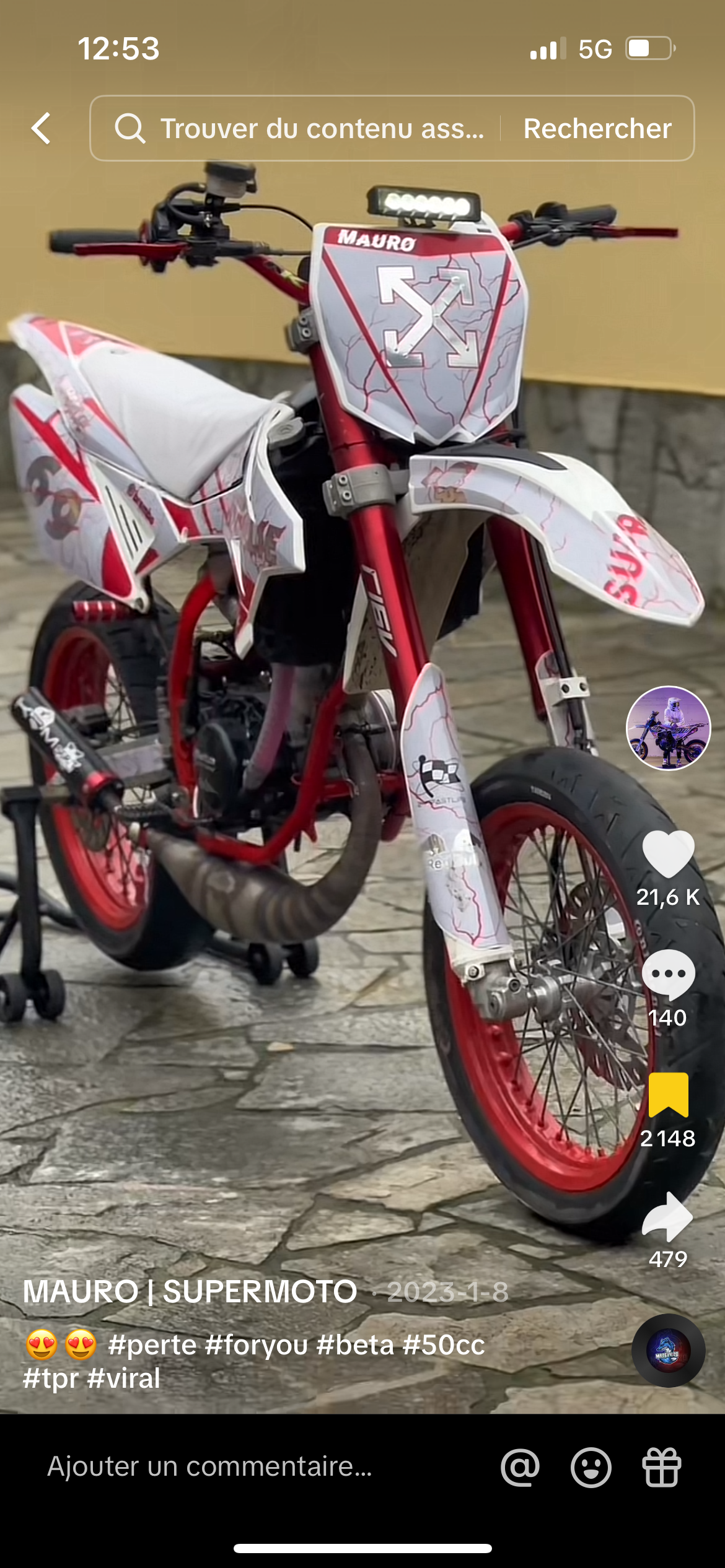
Task: Share the video using the arrow icon
Action: click(x=668, y=1216)
